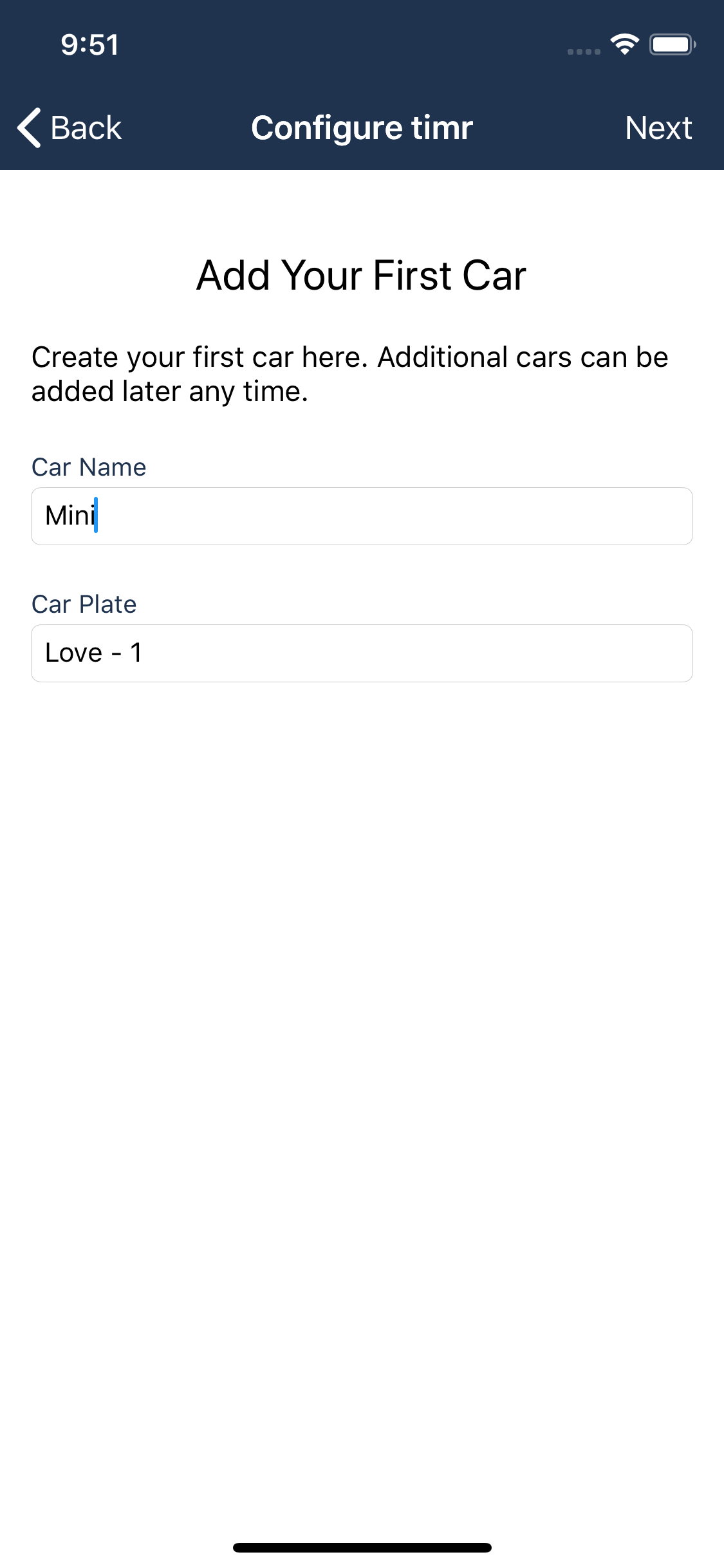Go back to the previous setup step
Screen dimensions: 724x1568
pos(70,127)
